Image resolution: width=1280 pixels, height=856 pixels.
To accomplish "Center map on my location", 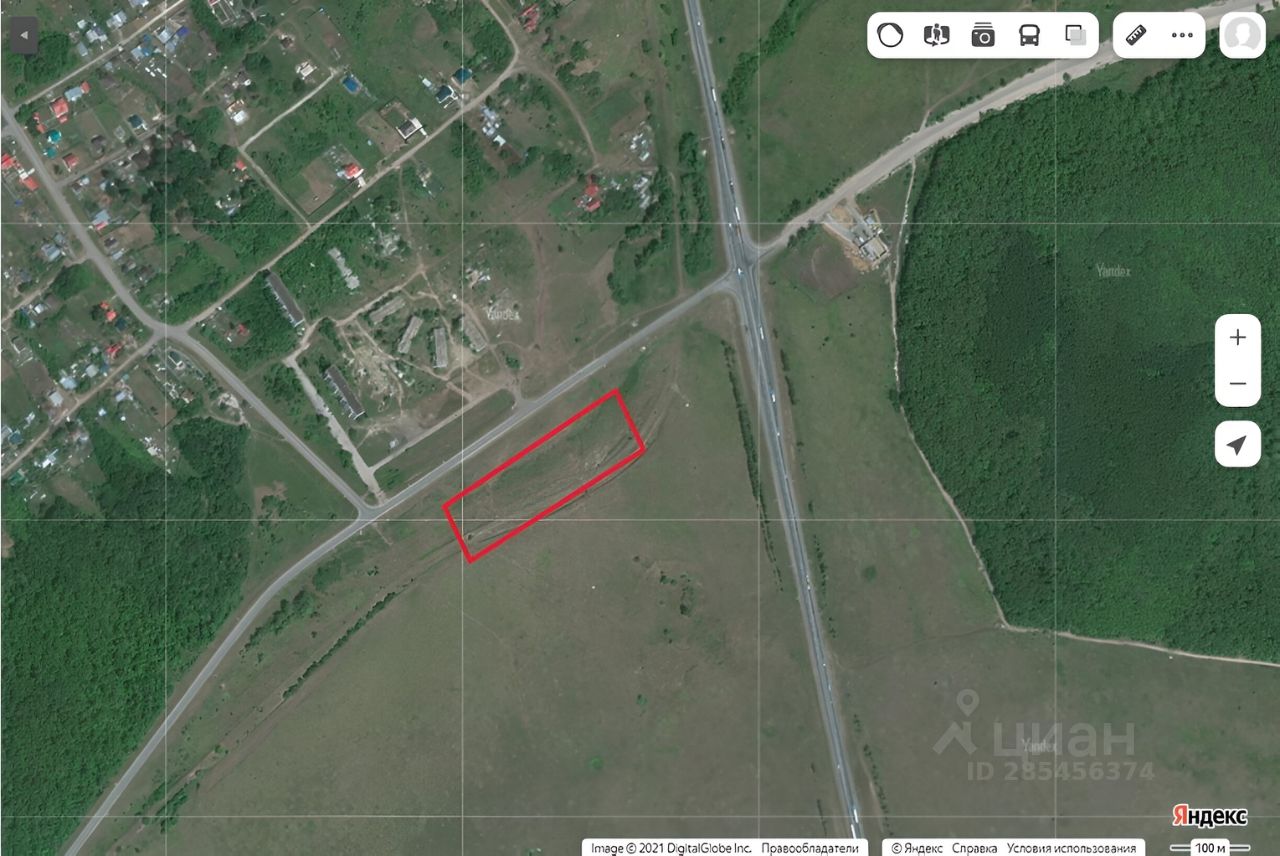I will pos(1238,444).
